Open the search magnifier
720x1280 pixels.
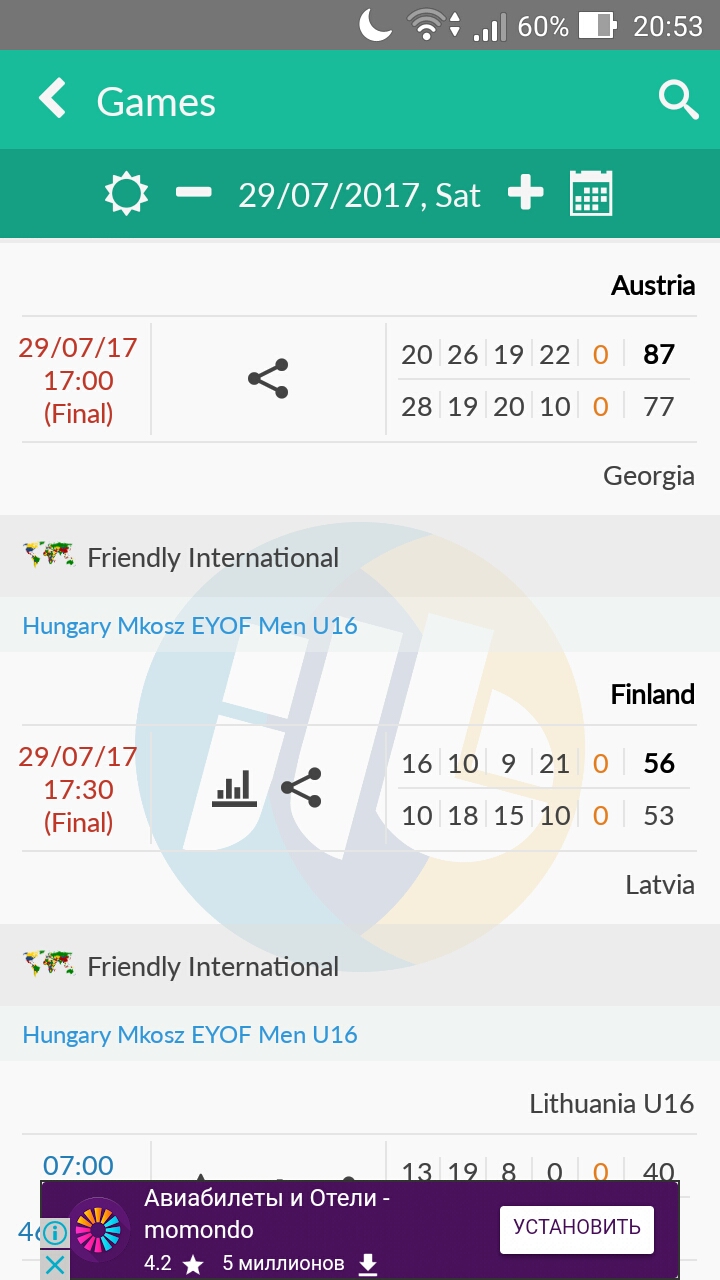tap(678, 100)
